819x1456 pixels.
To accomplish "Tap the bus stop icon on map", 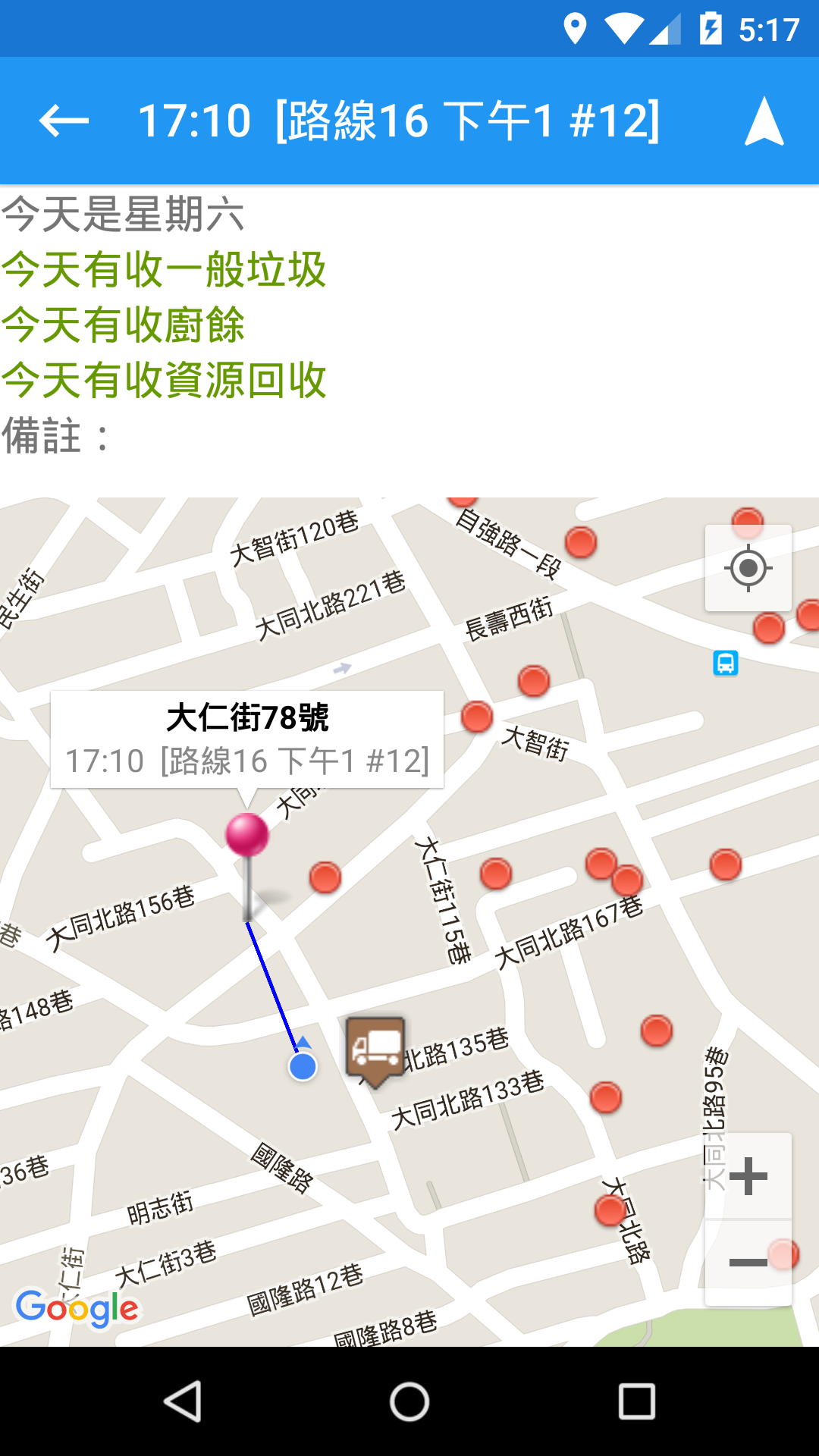I will tap(726, 663).
